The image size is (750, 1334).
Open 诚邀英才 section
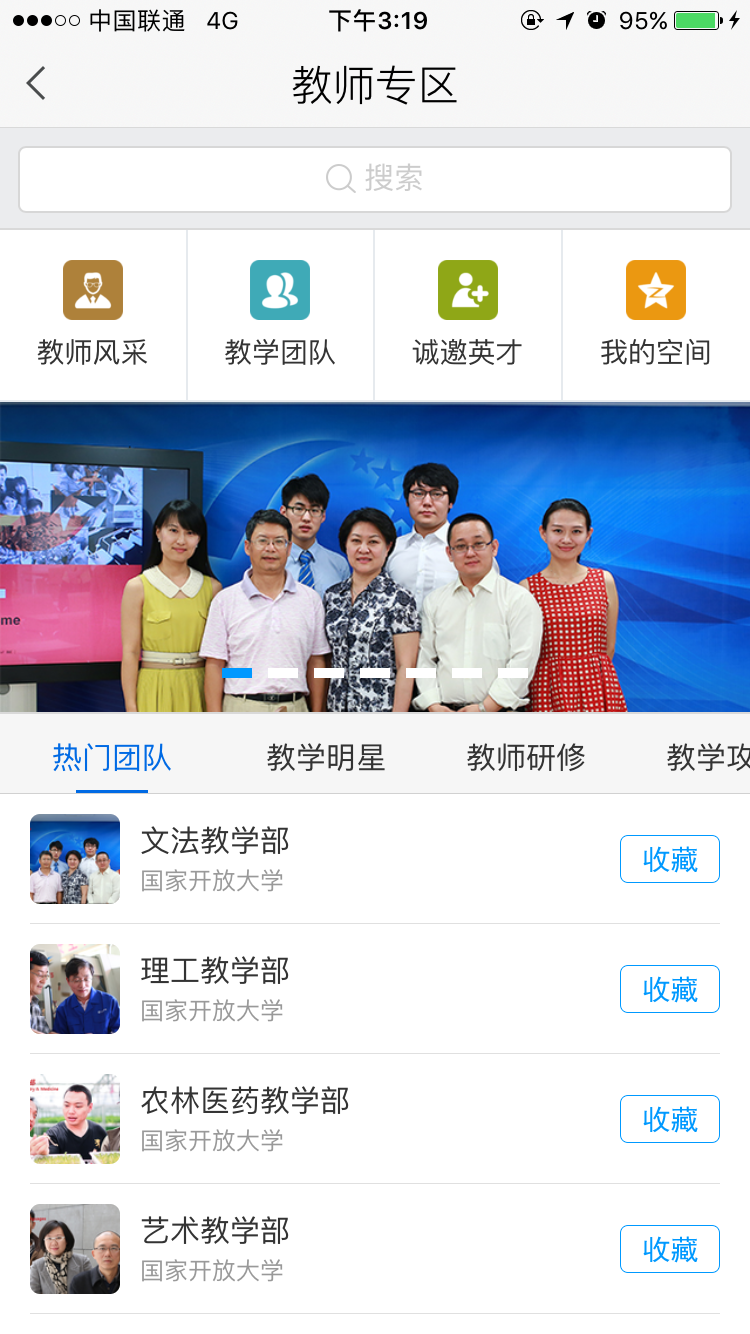(x=468, y=314)
